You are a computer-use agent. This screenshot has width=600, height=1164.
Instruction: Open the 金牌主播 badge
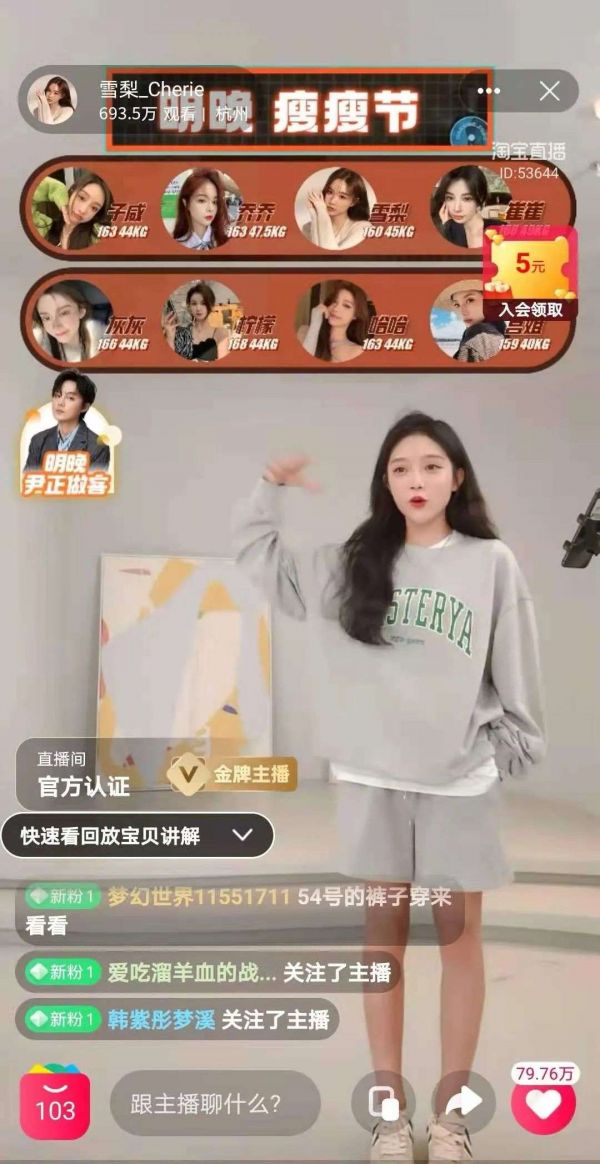(x=232, y=774)
